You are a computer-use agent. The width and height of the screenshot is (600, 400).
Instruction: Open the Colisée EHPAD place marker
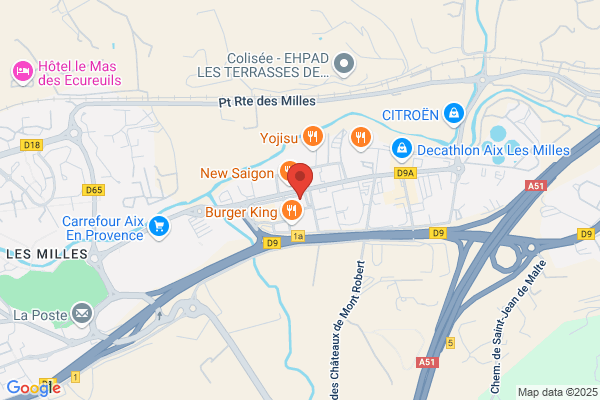click(344, 64)
